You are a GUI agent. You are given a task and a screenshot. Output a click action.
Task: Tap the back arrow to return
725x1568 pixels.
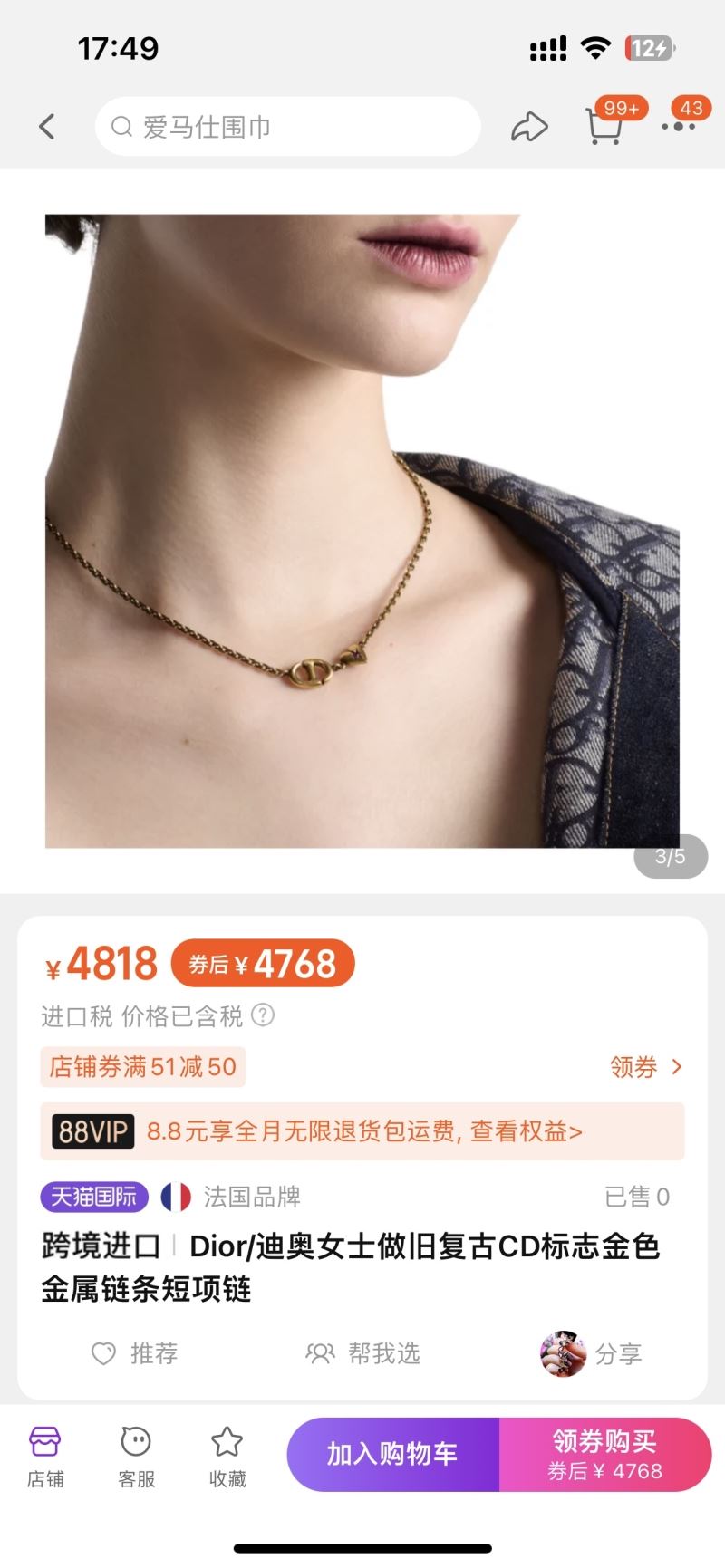coord(47,127)
